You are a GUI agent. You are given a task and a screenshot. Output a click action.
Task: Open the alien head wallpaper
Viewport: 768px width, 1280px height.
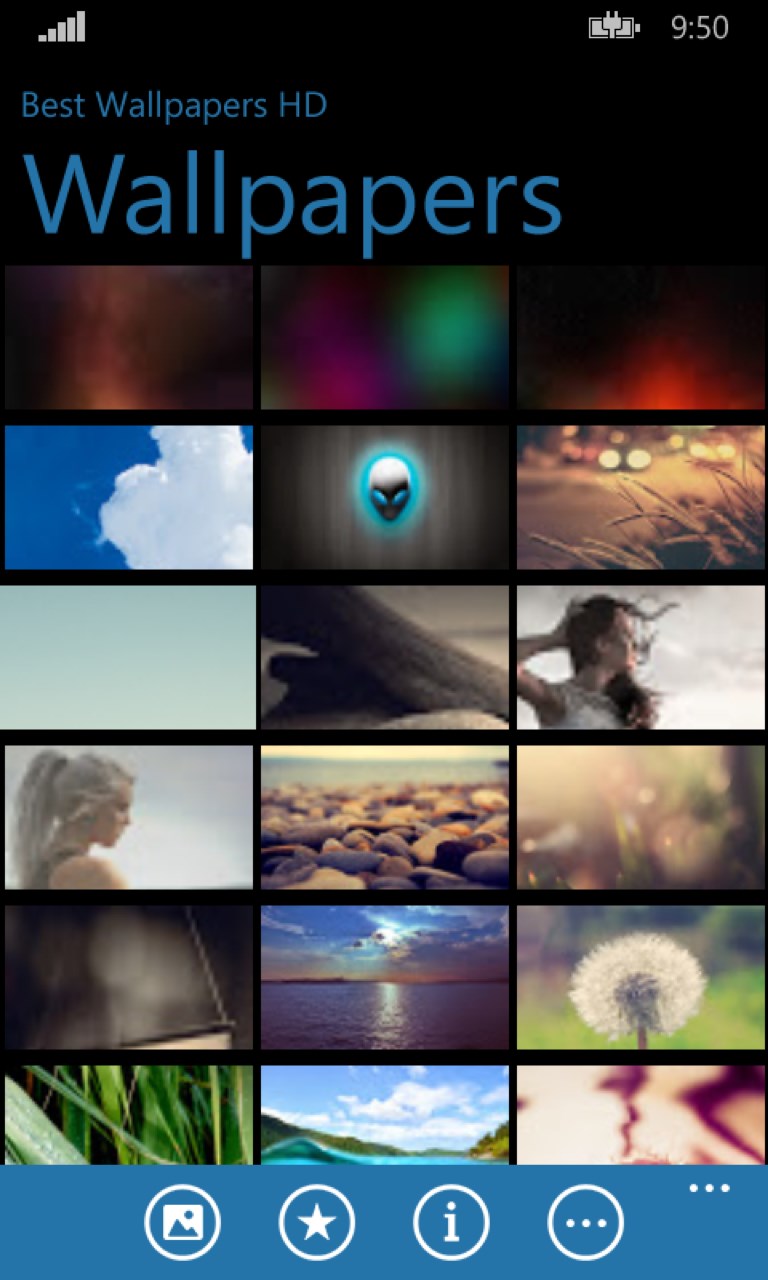point(385,497)
